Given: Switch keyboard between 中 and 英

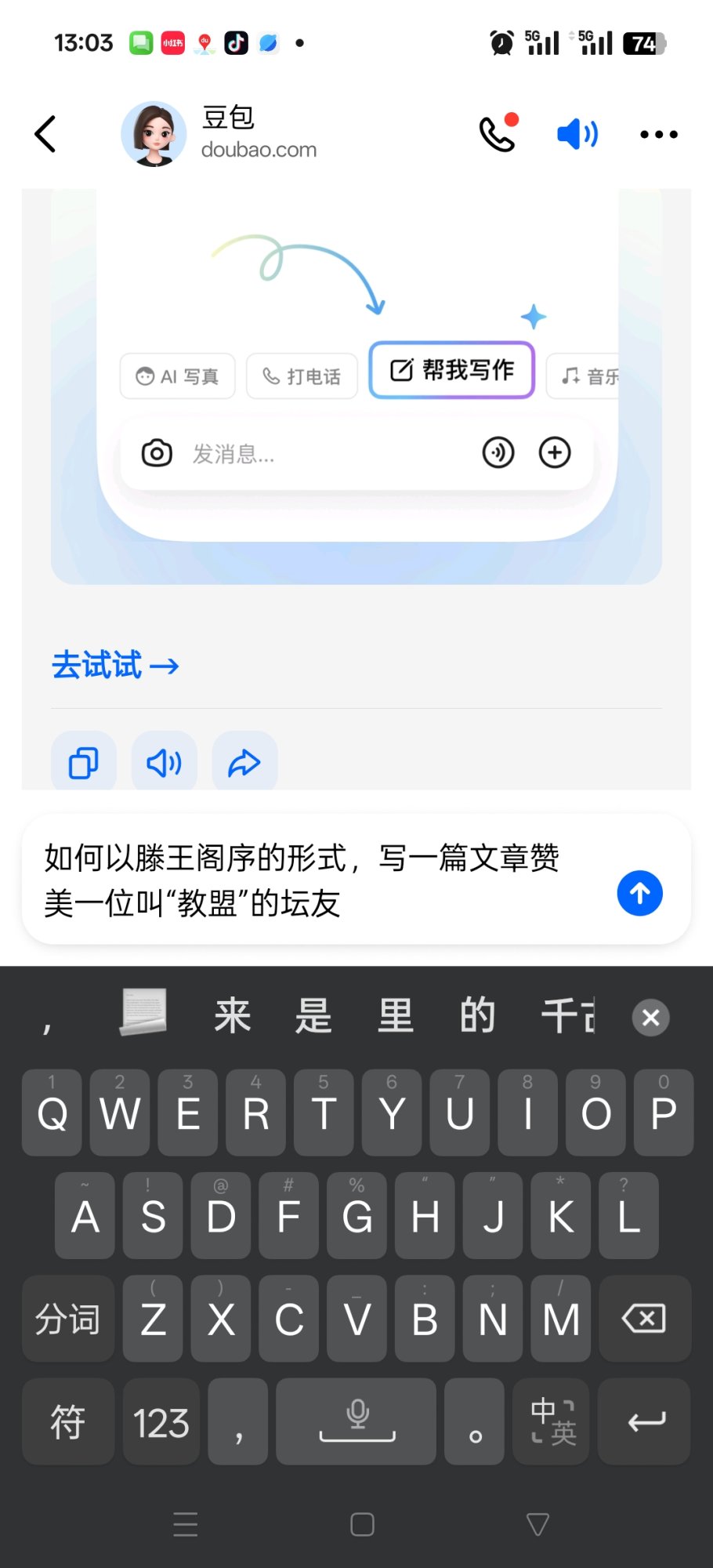Looking at the screenshot, I should coord(552,1421).
